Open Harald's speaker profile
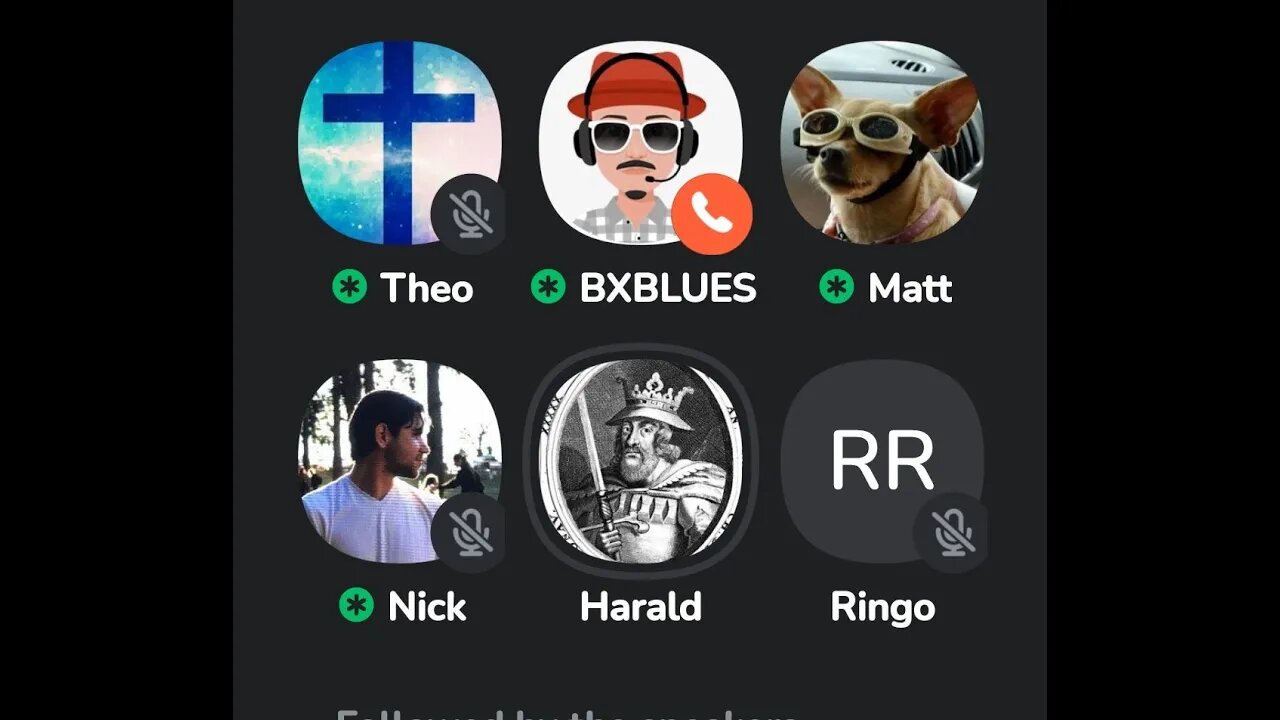The width and height of the screenshot is (1280, 720). pyautogui.click(x=640, y=460)
